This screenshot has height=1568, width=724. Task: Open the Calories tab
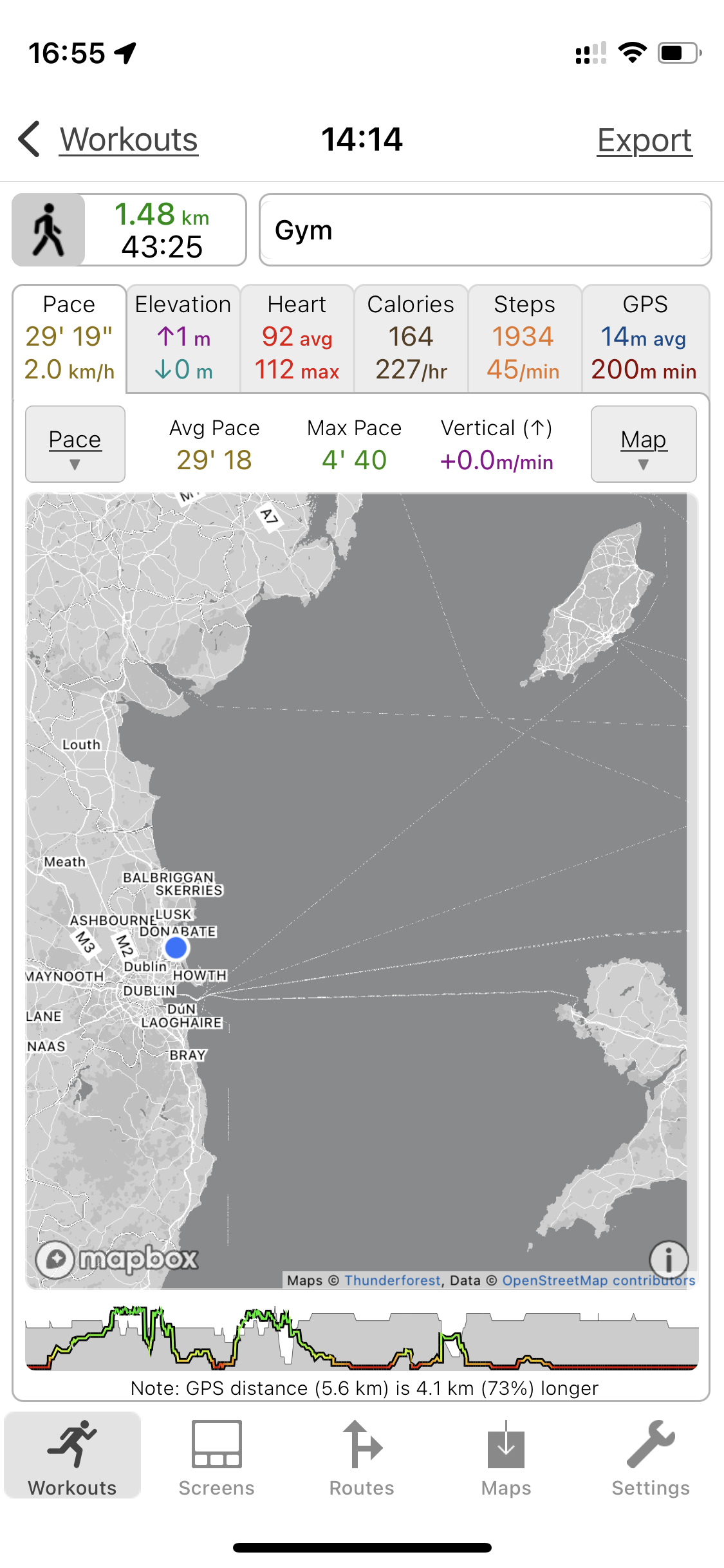[411, 338]
